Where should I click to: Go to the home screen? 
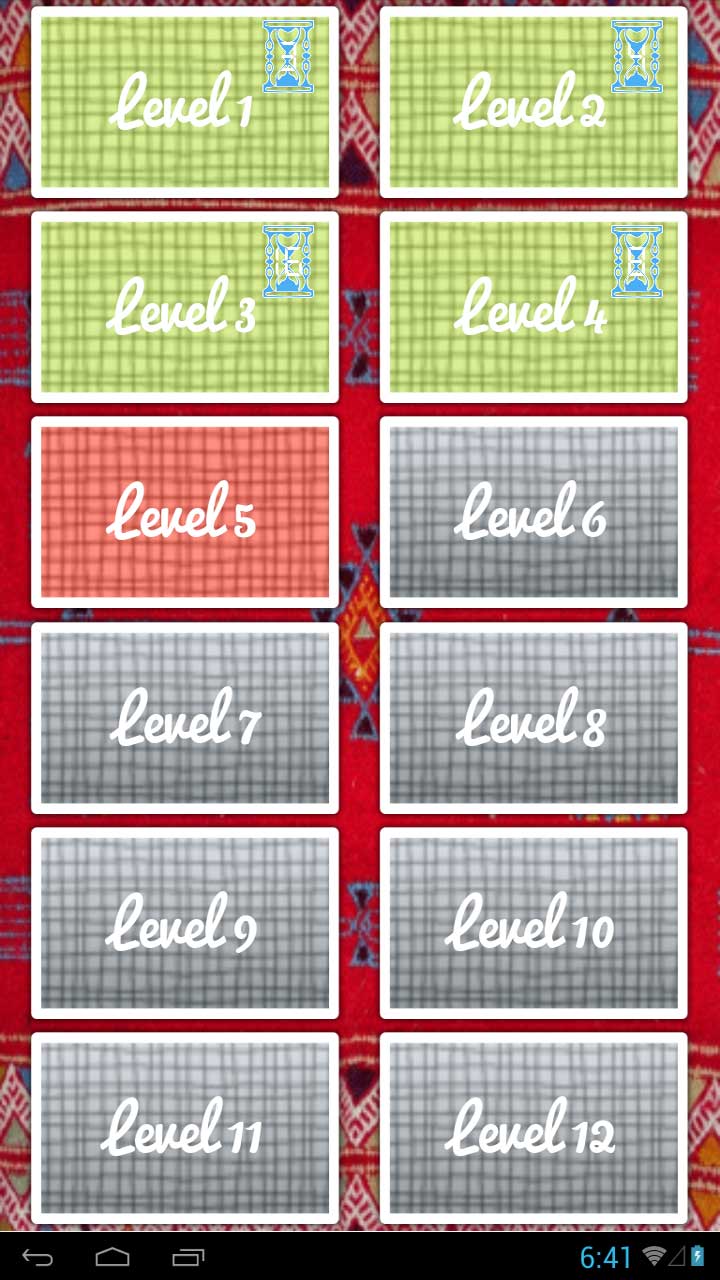[x=112, y=1256]
